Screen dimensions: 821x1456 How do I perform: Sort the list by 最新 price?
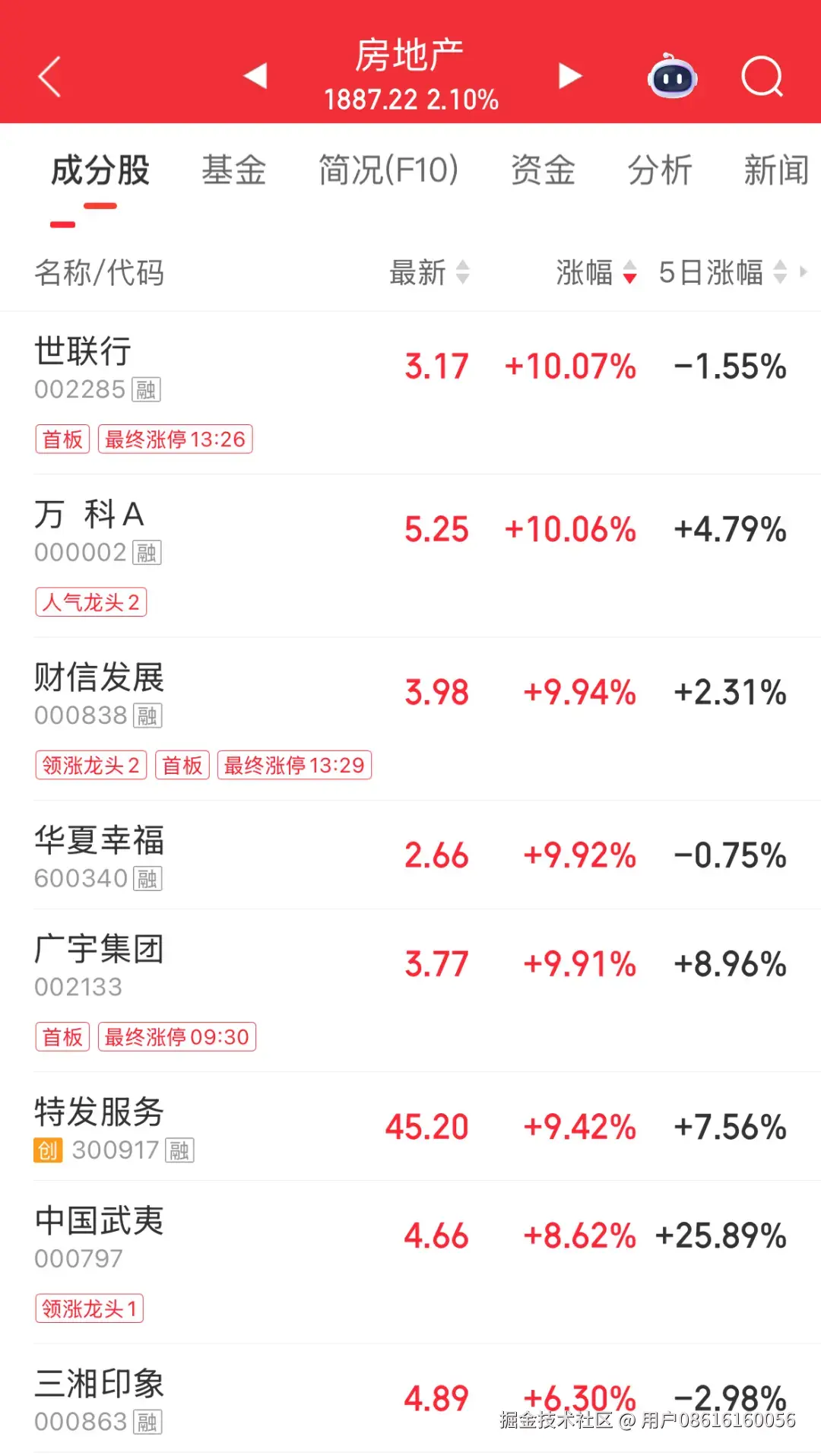[x=430, y=272]
